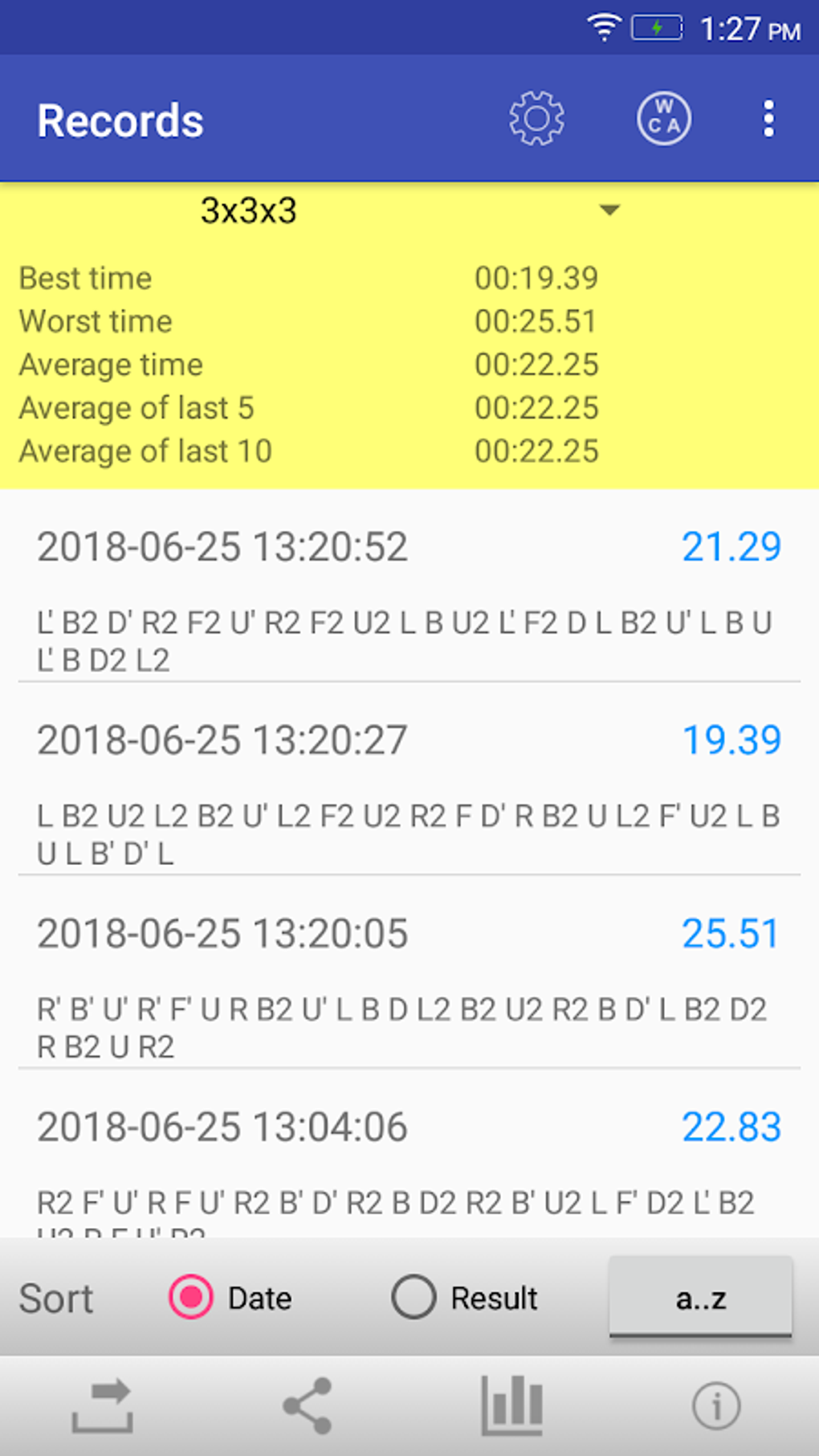
Task: Open the settings gear
Action: [536, 119]
